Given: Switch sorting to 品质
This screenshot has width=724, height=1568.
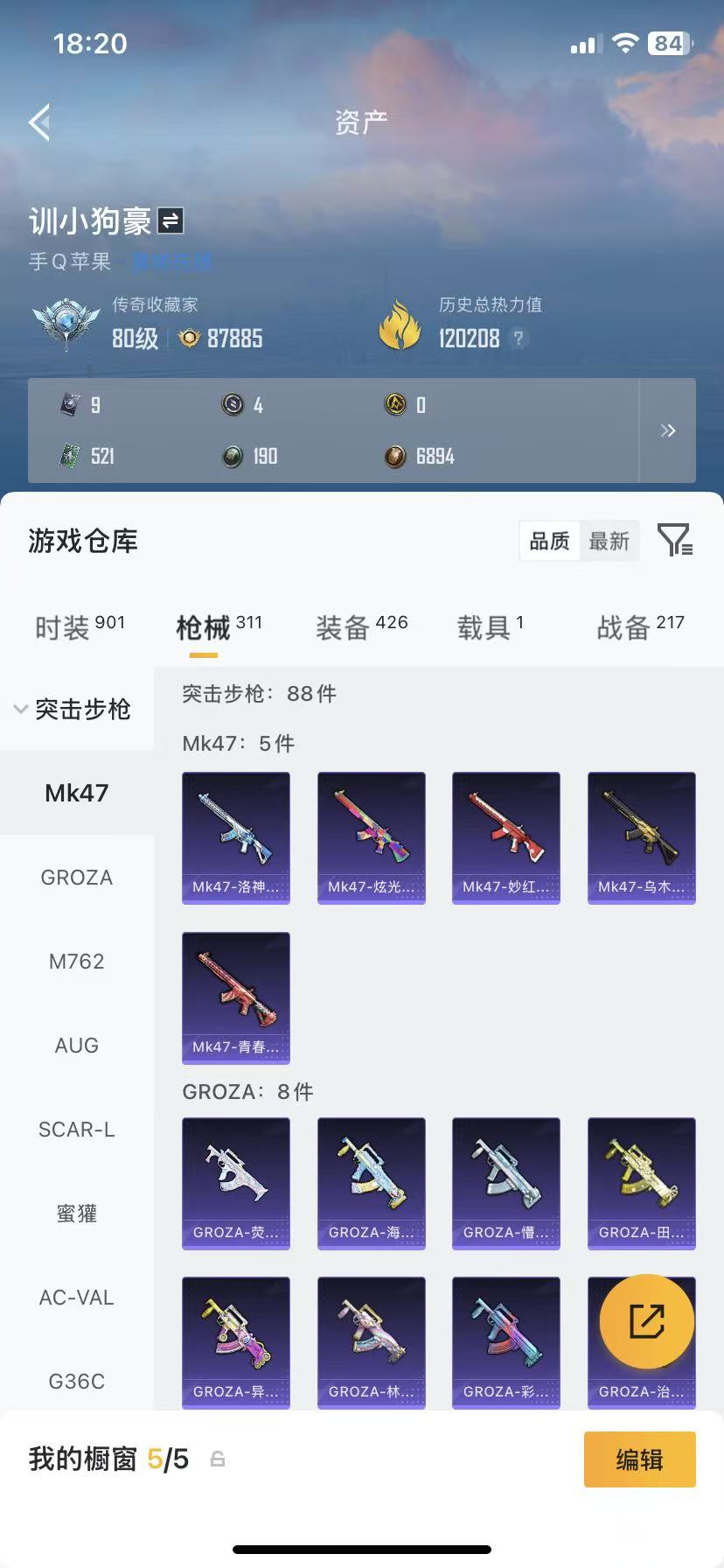Looking at the screenshot, I should [548, 541].
